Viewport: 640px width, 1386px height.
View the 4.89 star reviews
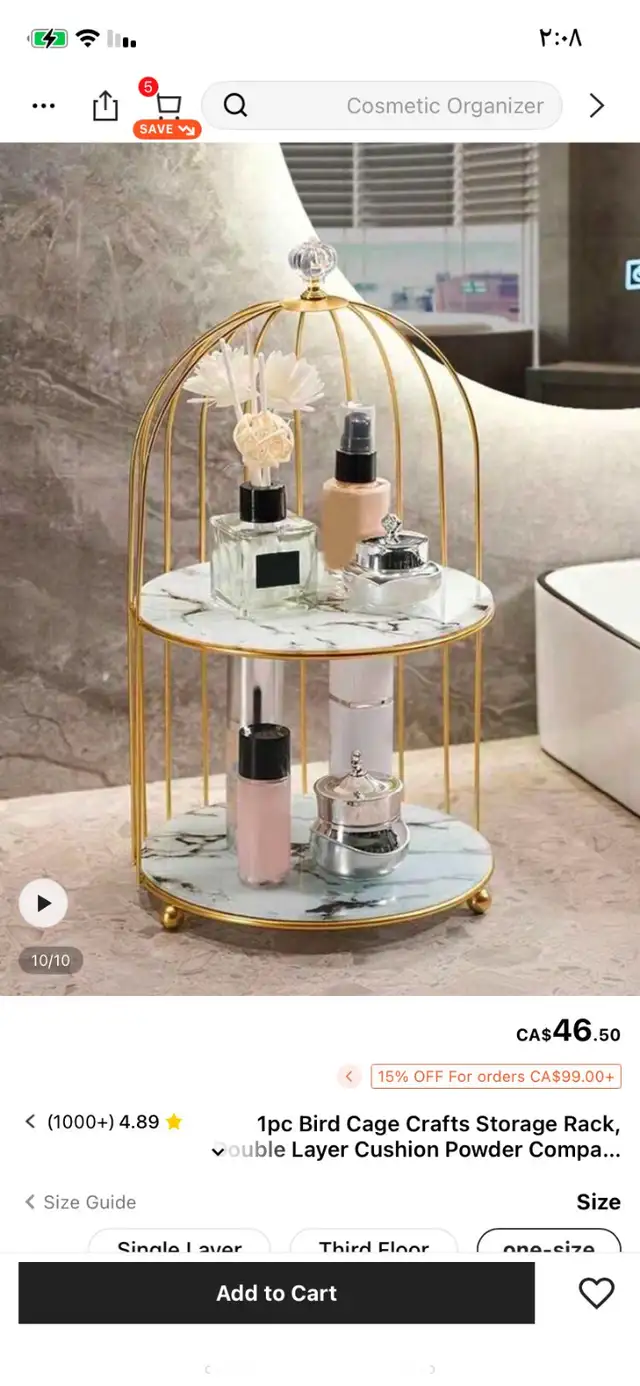(104, 1122)
